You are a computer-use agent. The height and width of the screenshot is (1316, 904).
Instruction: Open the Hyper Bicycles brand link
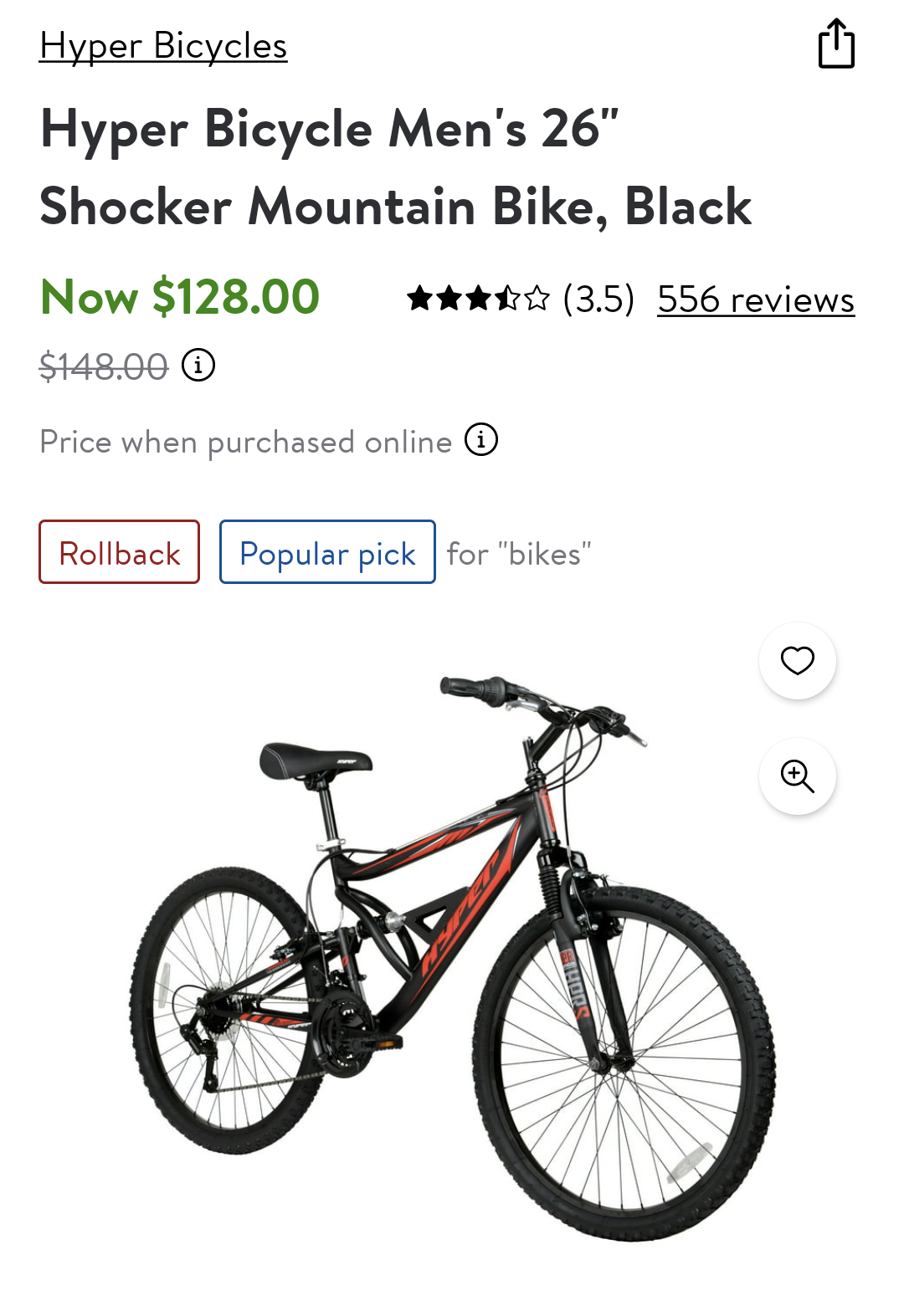point(163,46)
